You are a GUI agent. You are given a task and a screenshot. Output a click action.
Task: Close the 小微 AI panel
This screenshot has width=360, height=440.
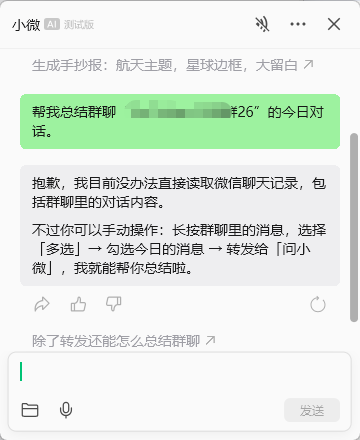334,24
